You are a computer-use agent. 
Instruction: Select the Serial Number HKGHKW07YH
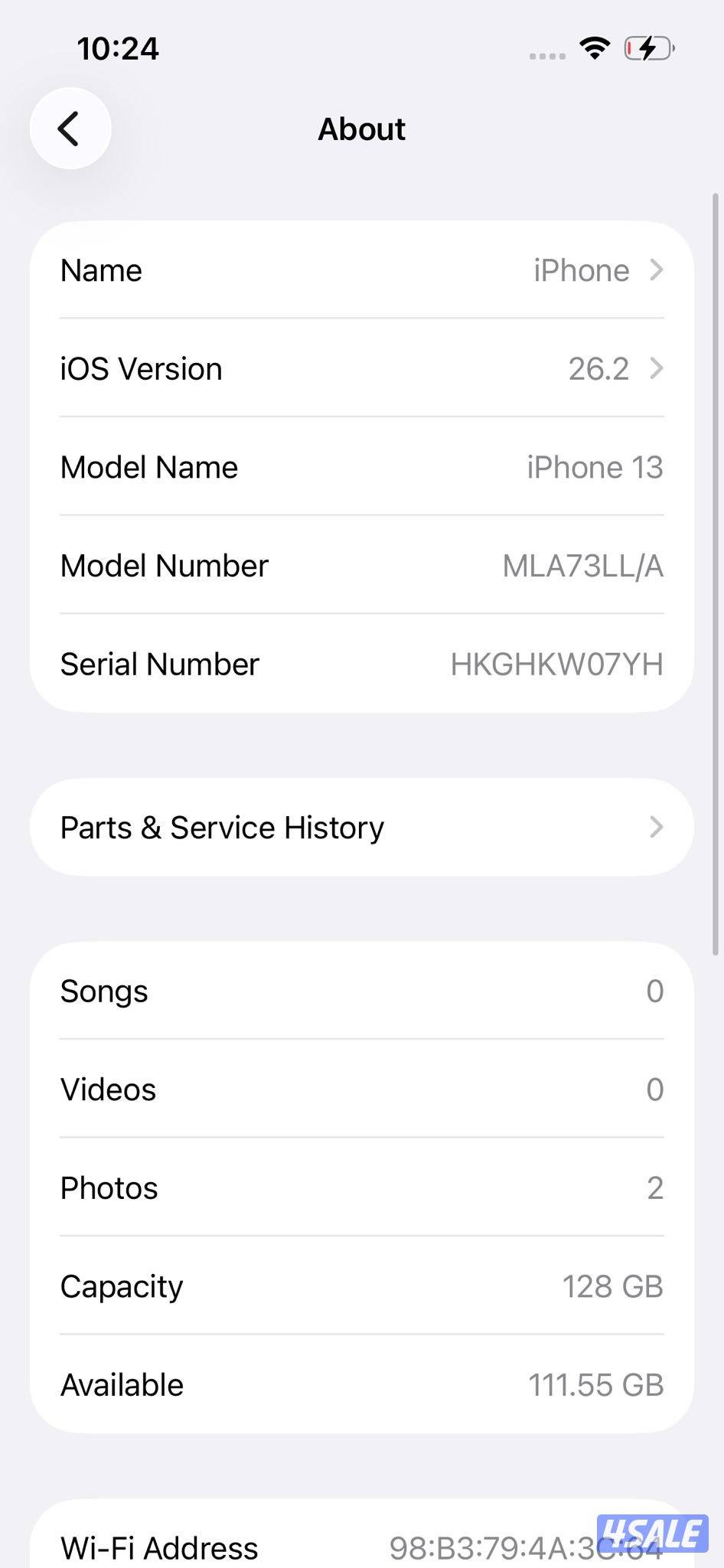click(x=558, y=665)
